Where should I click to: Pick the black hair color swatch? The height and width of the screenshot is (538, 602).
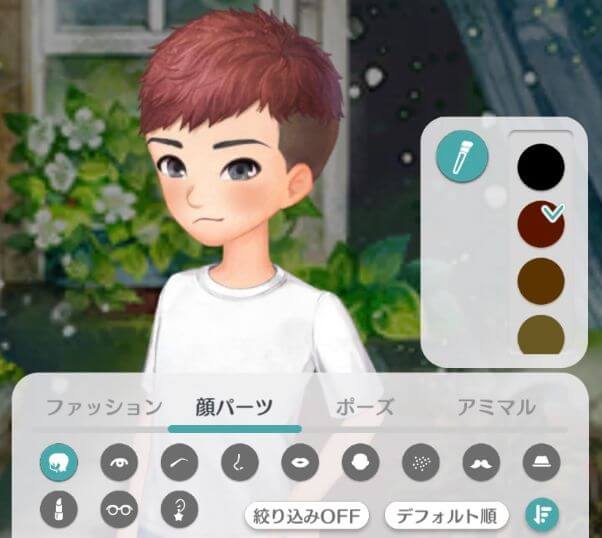point(541,165)
